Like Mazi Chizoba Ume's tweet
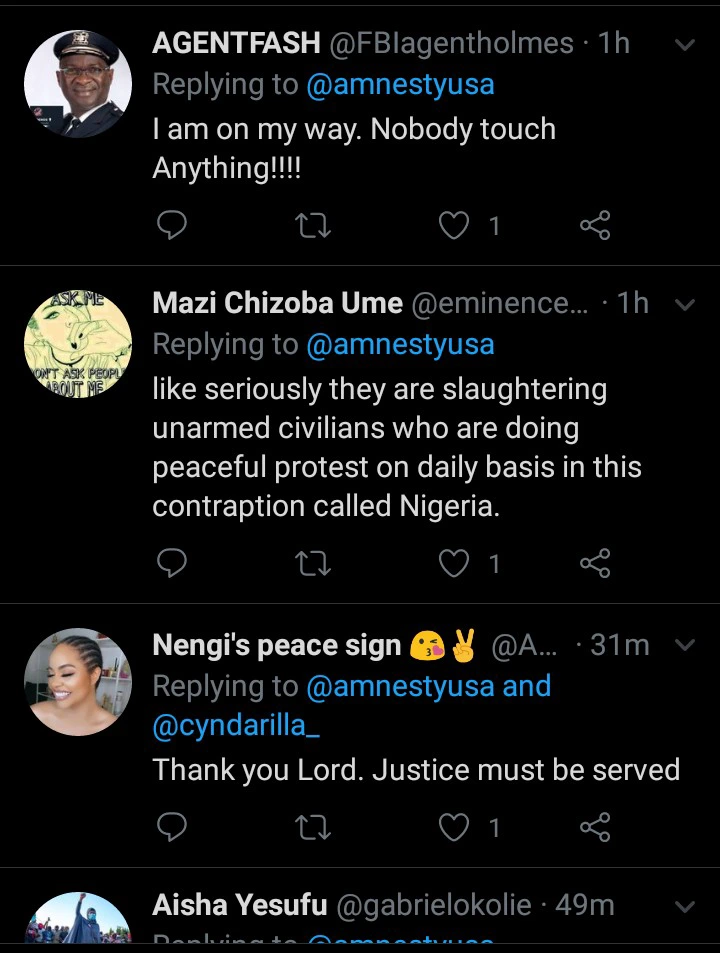 coord(455,564)
